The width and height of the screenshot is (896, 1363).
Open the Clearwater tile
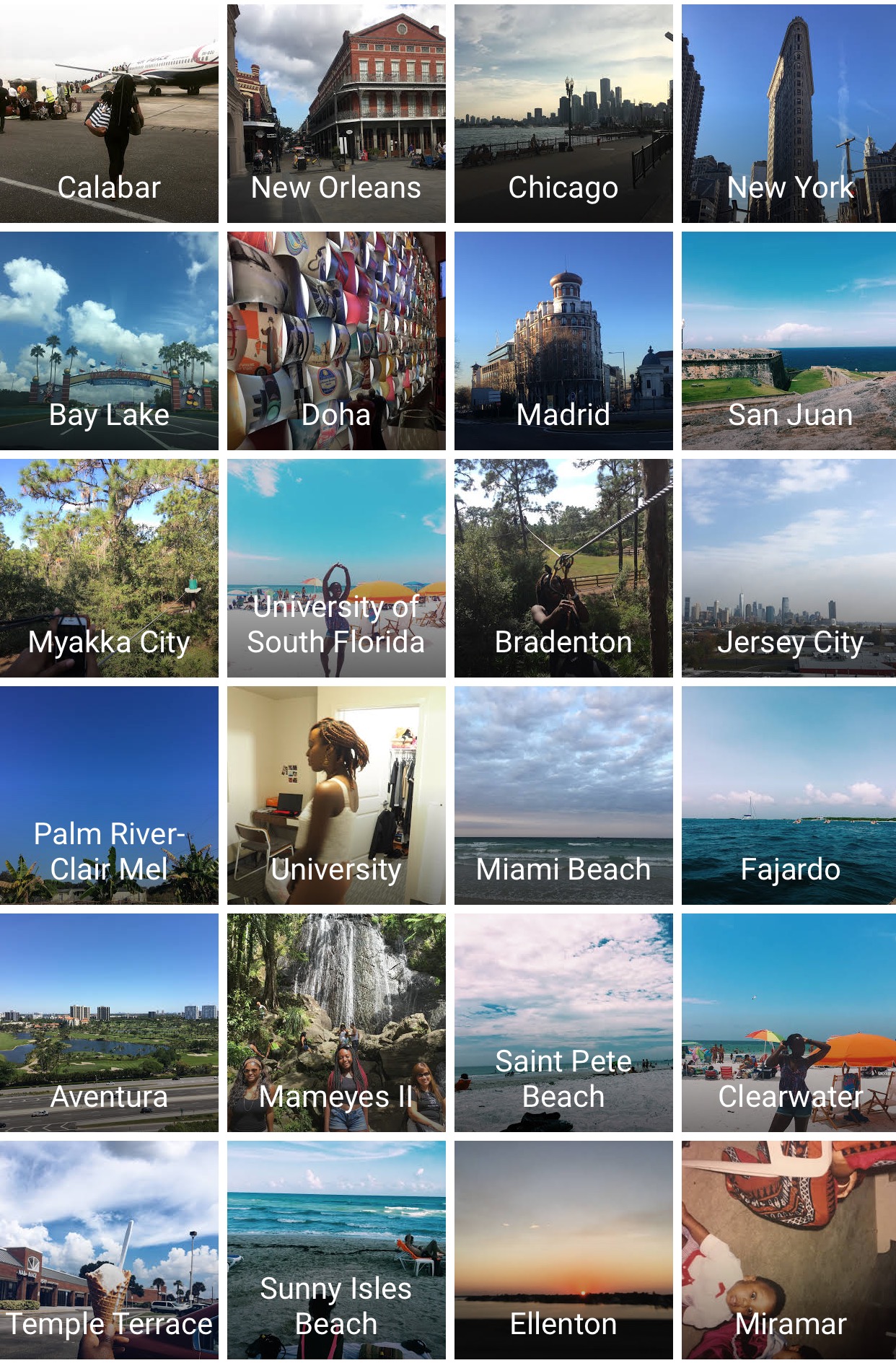point(789,1022)
